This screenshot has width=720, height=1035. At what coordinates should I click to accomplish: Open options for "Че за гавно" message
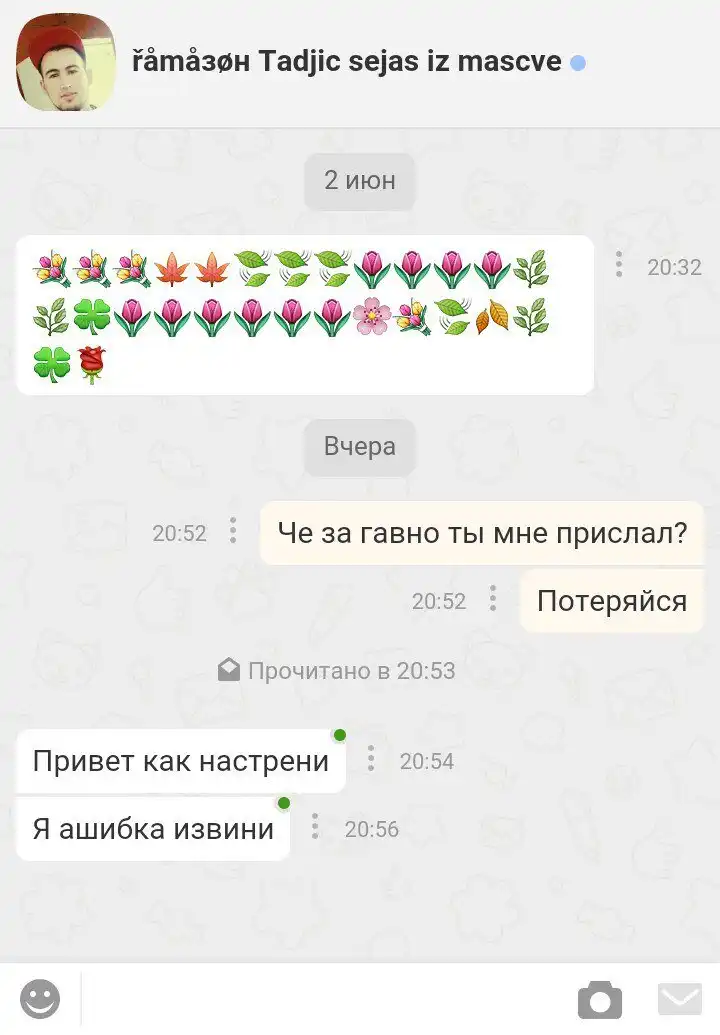pos(233,532)
